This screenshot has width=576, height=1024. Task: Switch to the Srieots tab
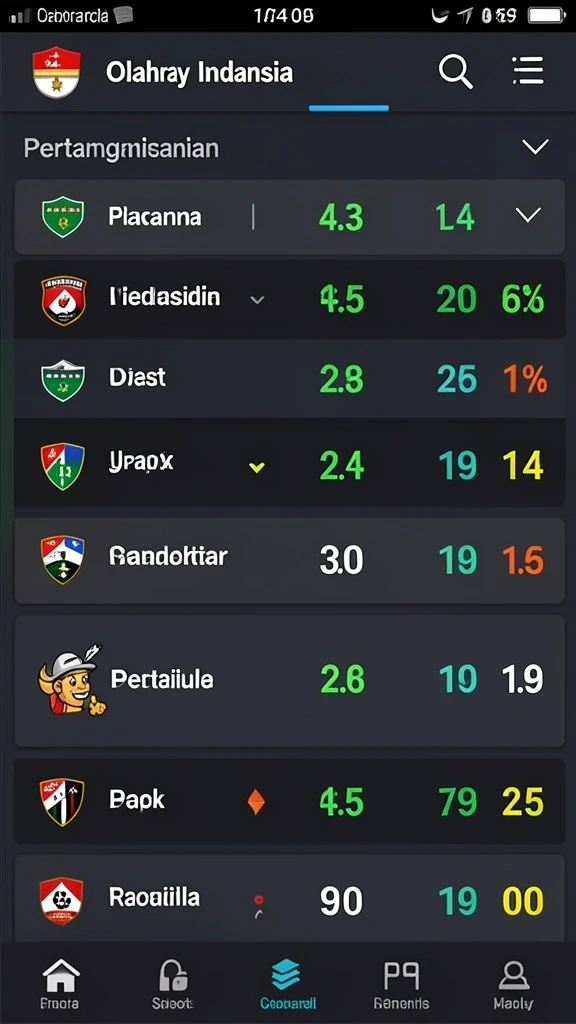point(173,985)
